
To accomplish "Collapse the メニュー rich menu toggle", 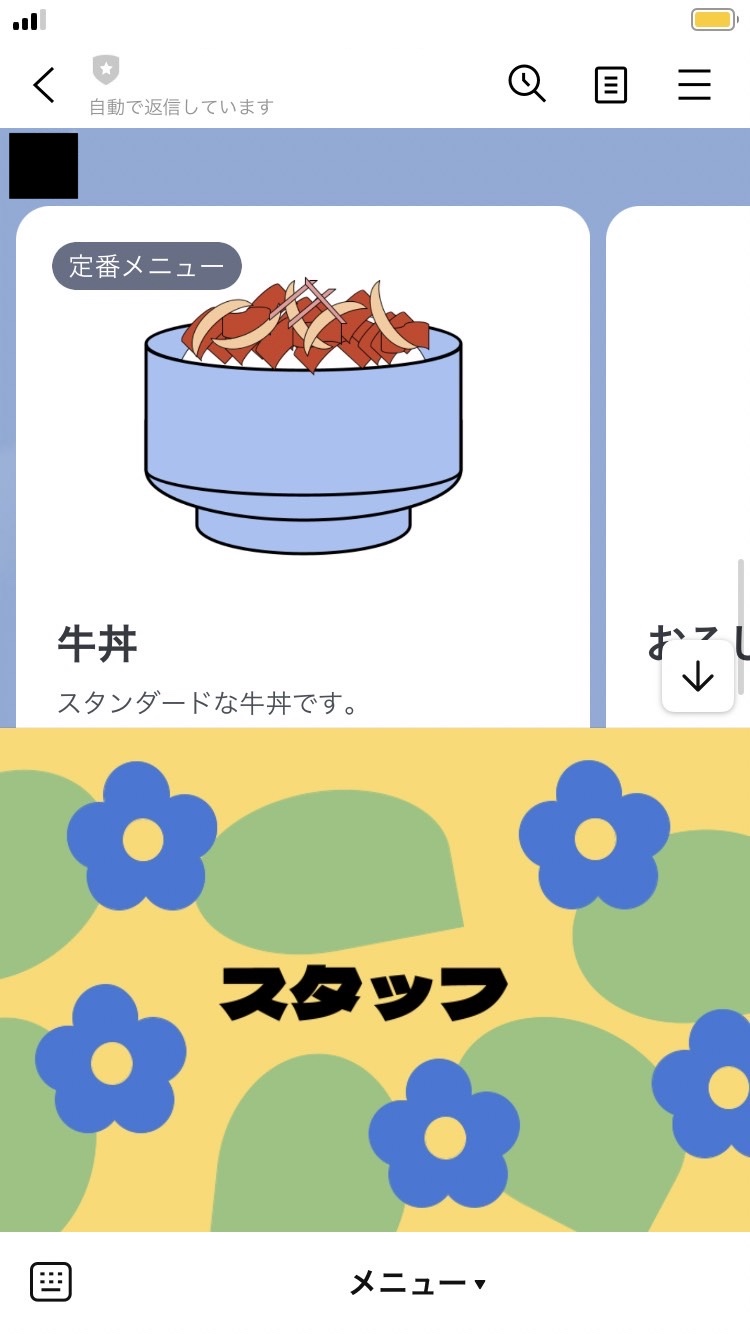I will tap(416, 1283).
